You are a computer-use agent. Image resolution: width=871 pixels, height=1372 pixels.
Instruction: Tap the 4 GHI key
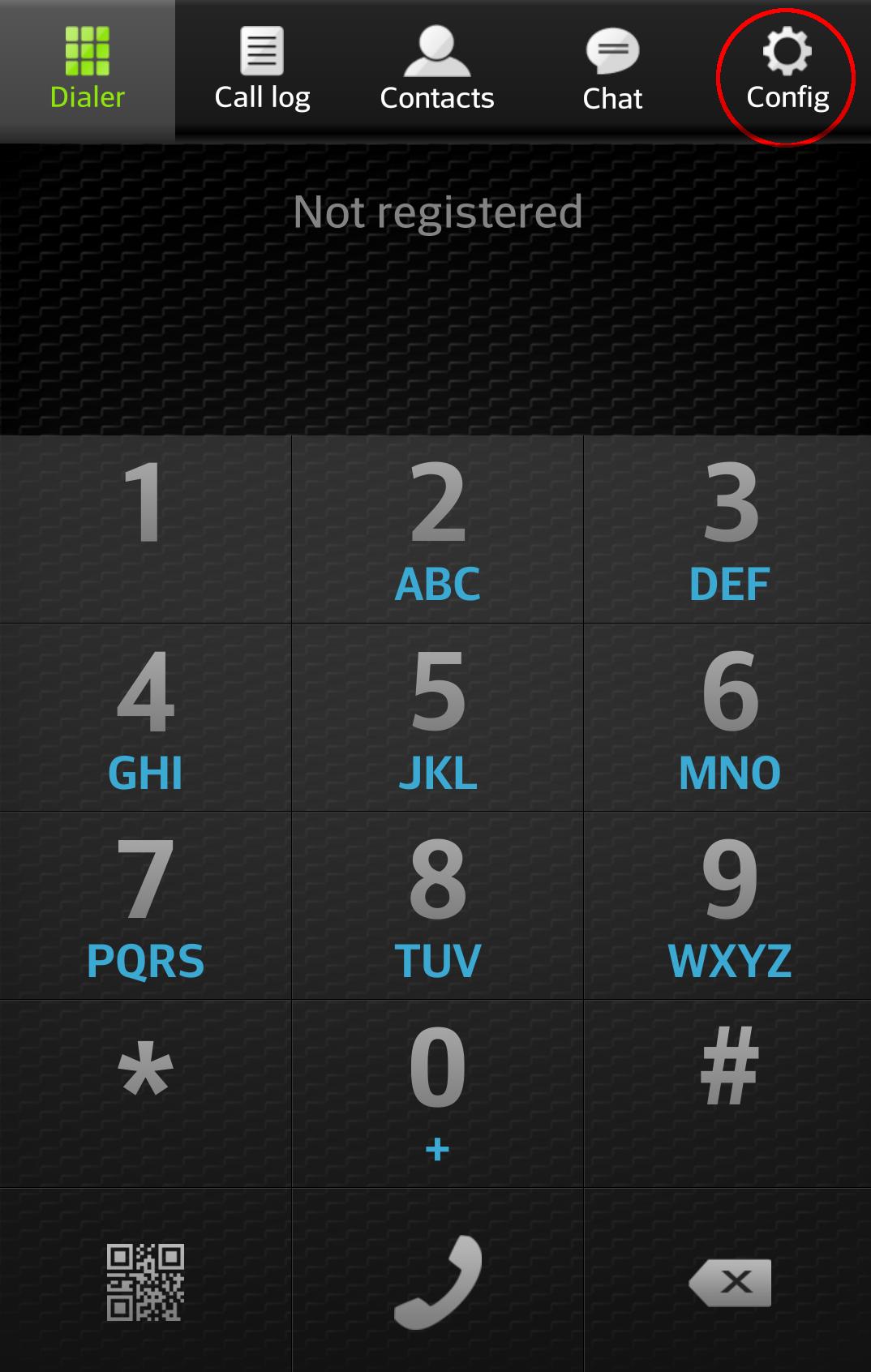coord(145,718)
